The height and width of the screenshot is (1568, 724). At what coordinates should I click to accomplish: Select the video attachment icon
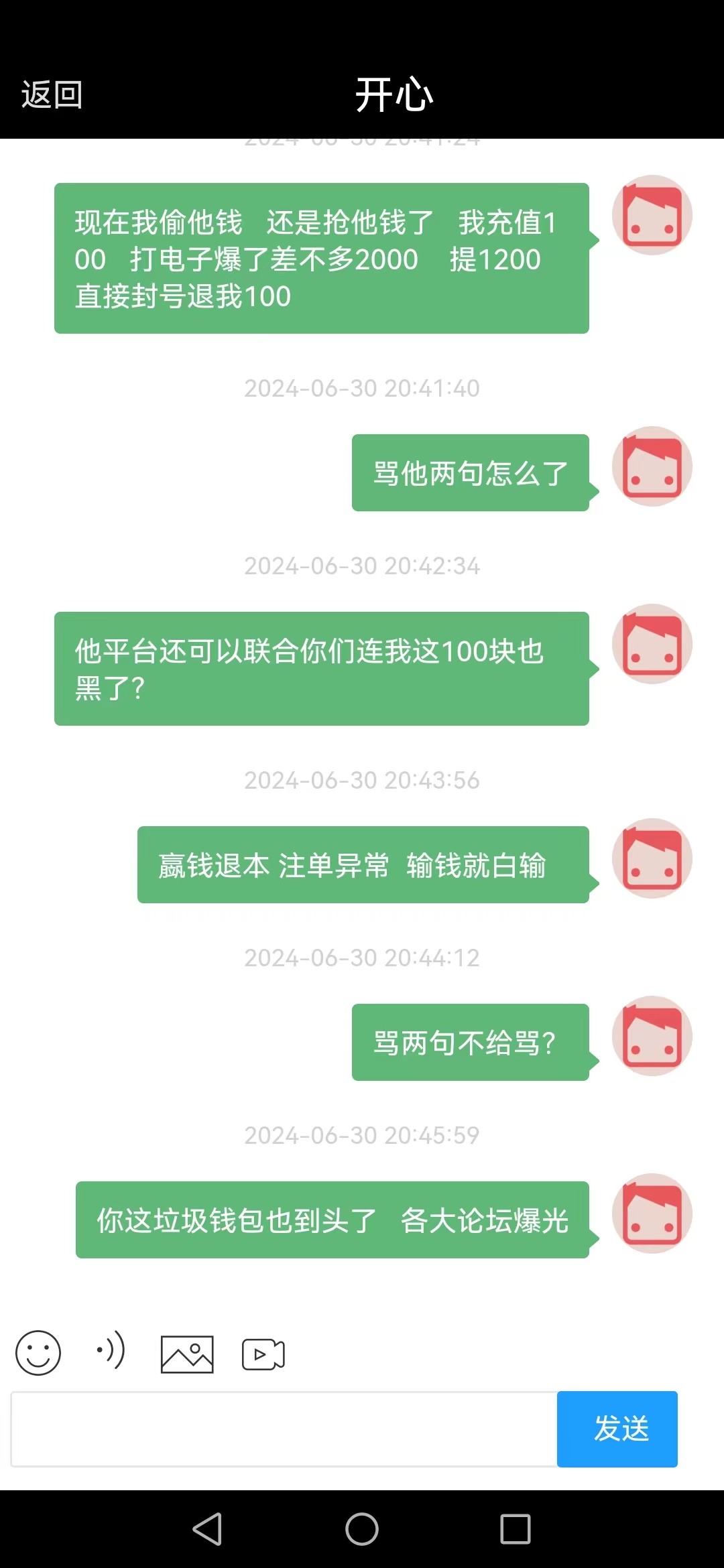[263, 1353]
